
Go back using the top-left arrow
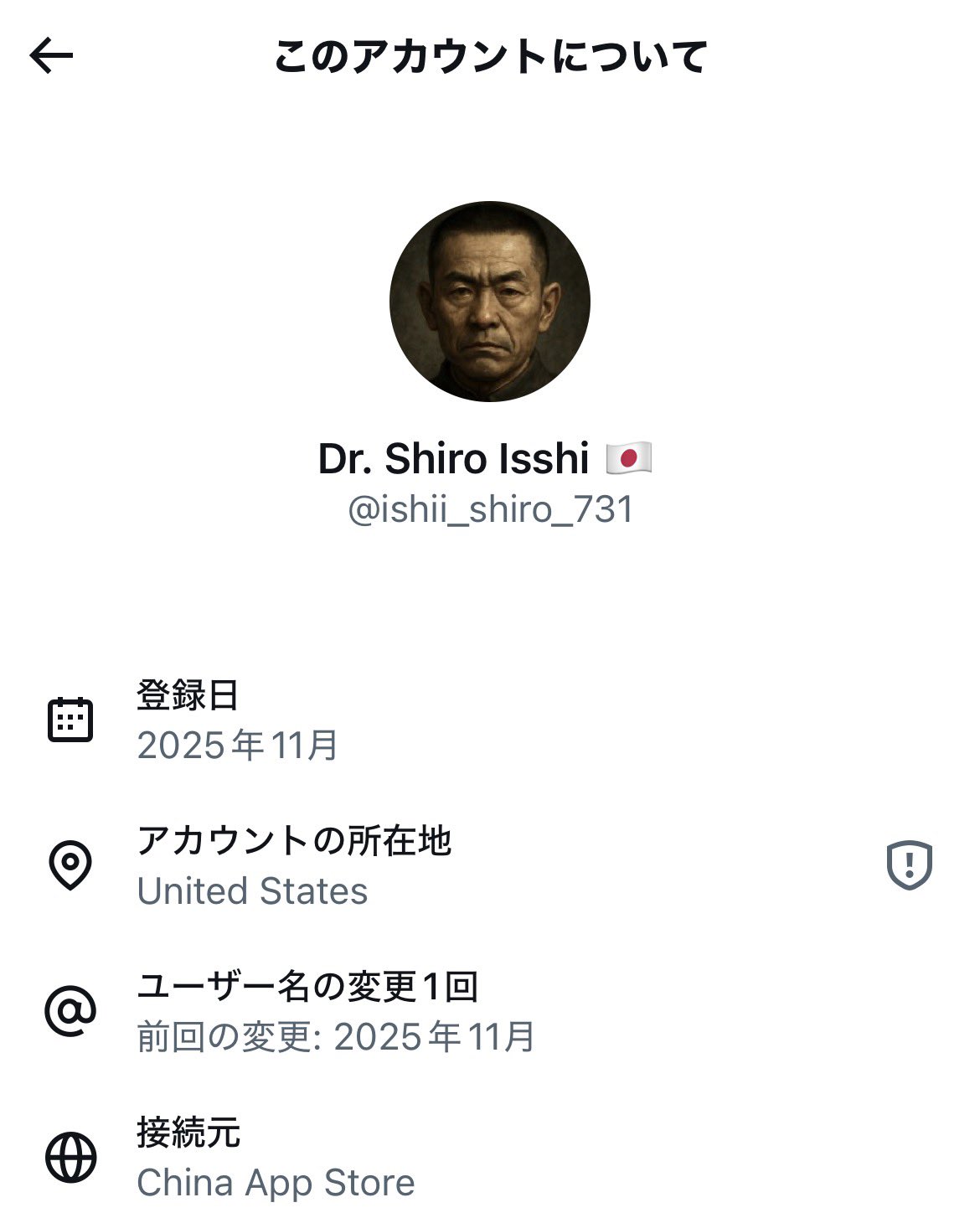coord(52,56)
